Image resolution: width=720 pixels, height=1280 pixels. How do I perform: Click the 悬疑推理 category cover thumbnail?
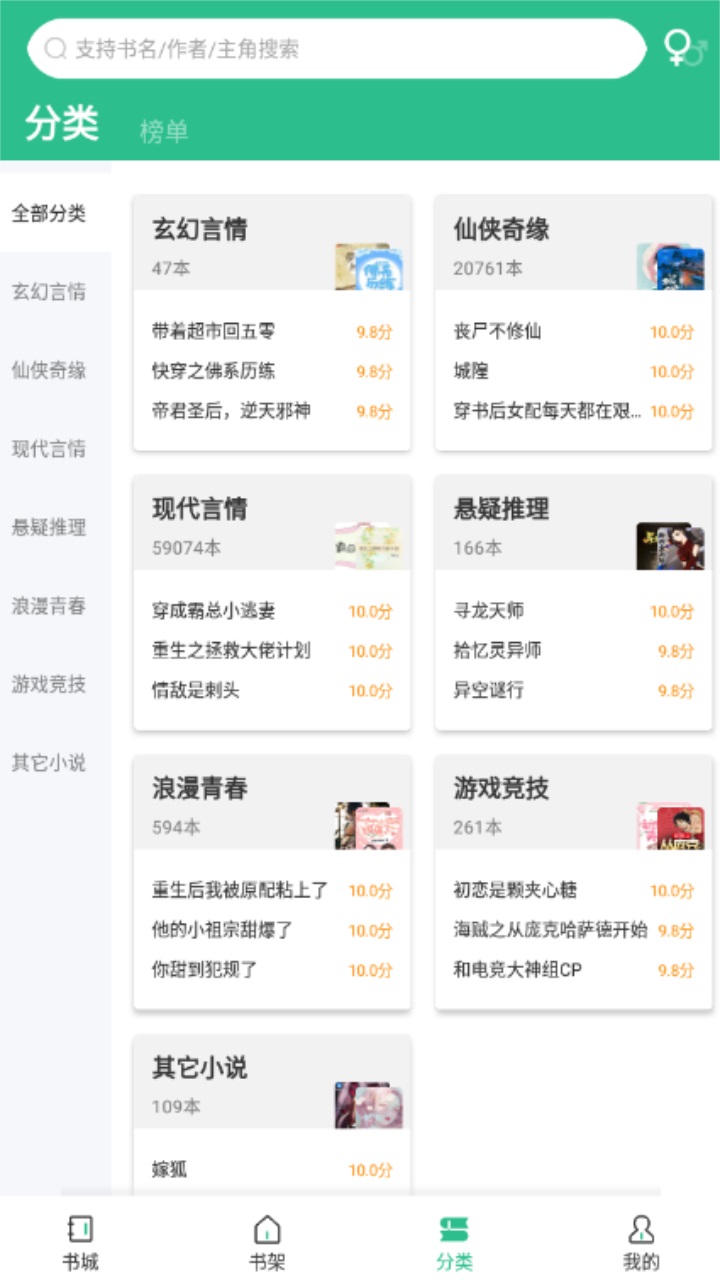670,546
